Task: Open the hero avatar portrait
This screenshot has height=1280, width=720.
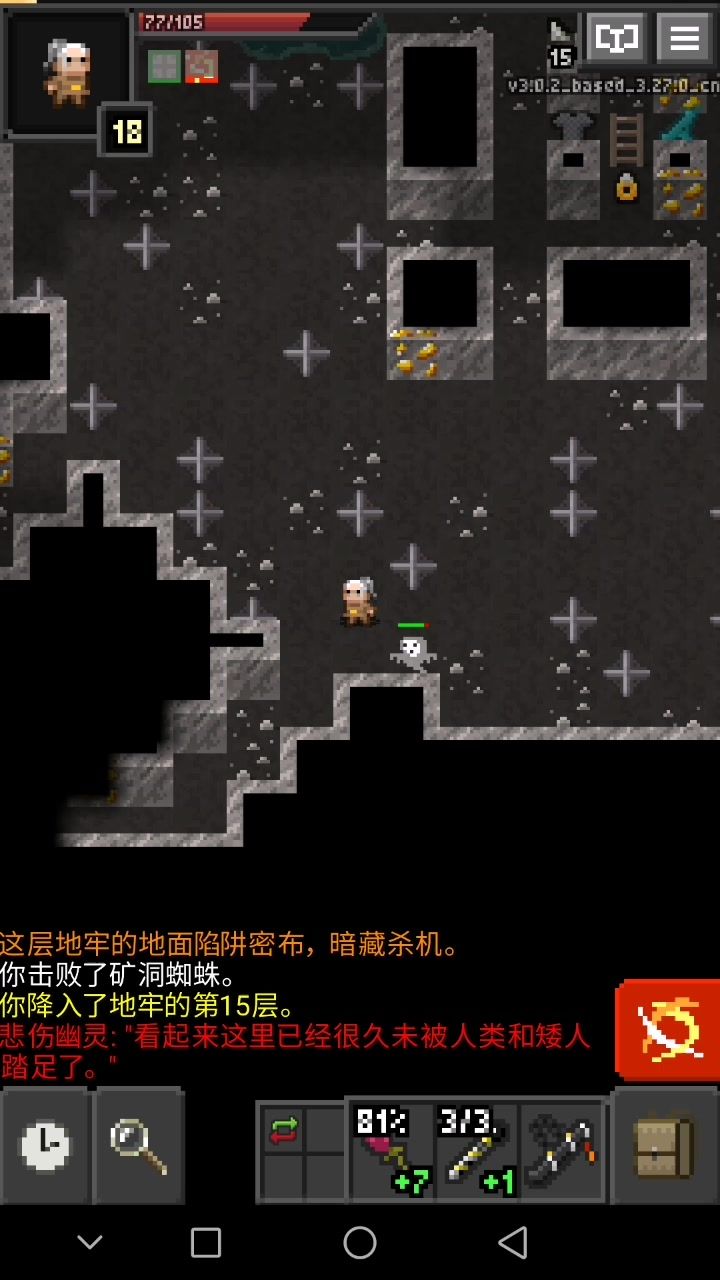Action: pyautogui.click(x=67, y=73)
